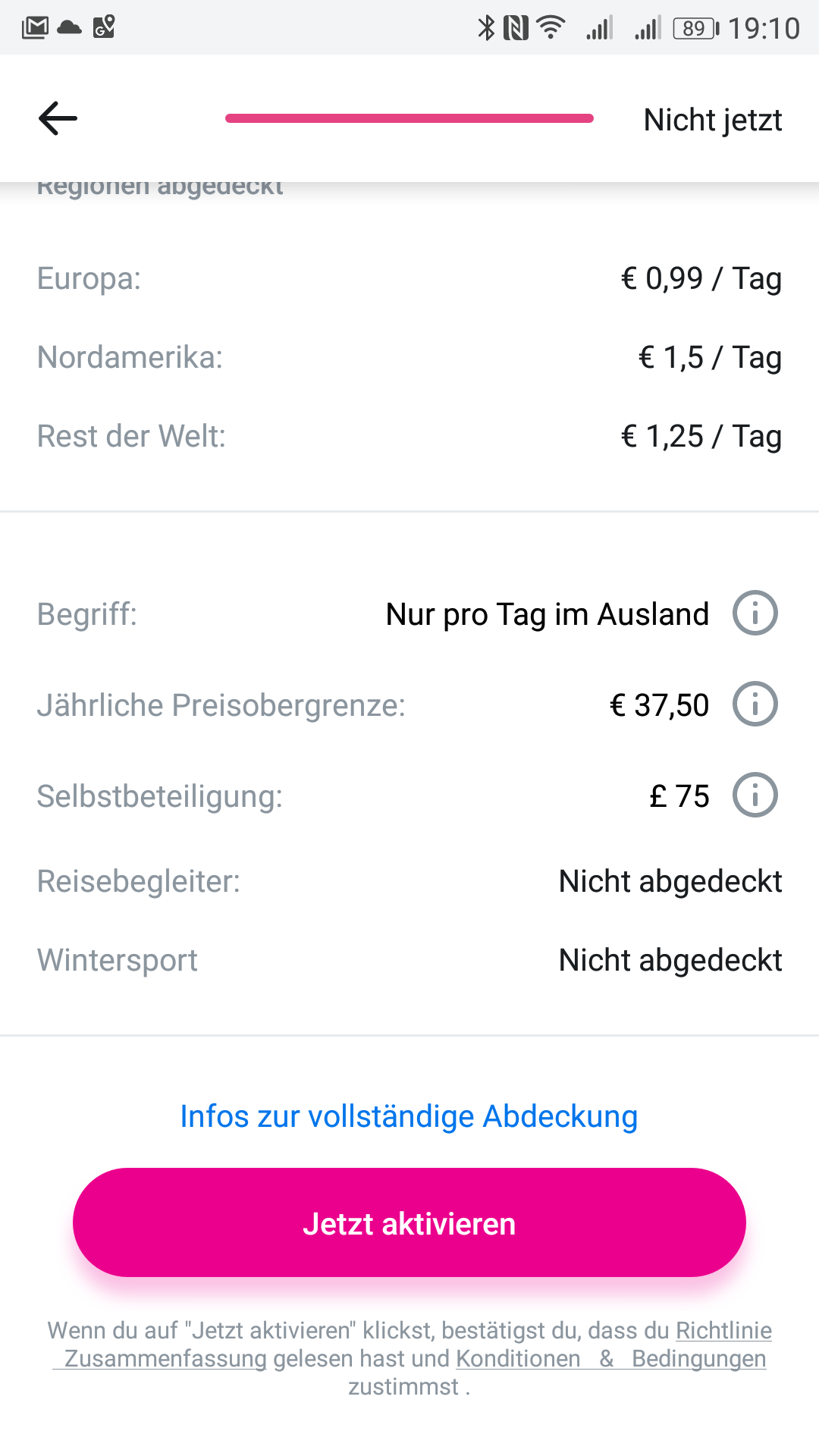
Task: Tap Jetzt aktivieren button
Action: click(409, 1222)
